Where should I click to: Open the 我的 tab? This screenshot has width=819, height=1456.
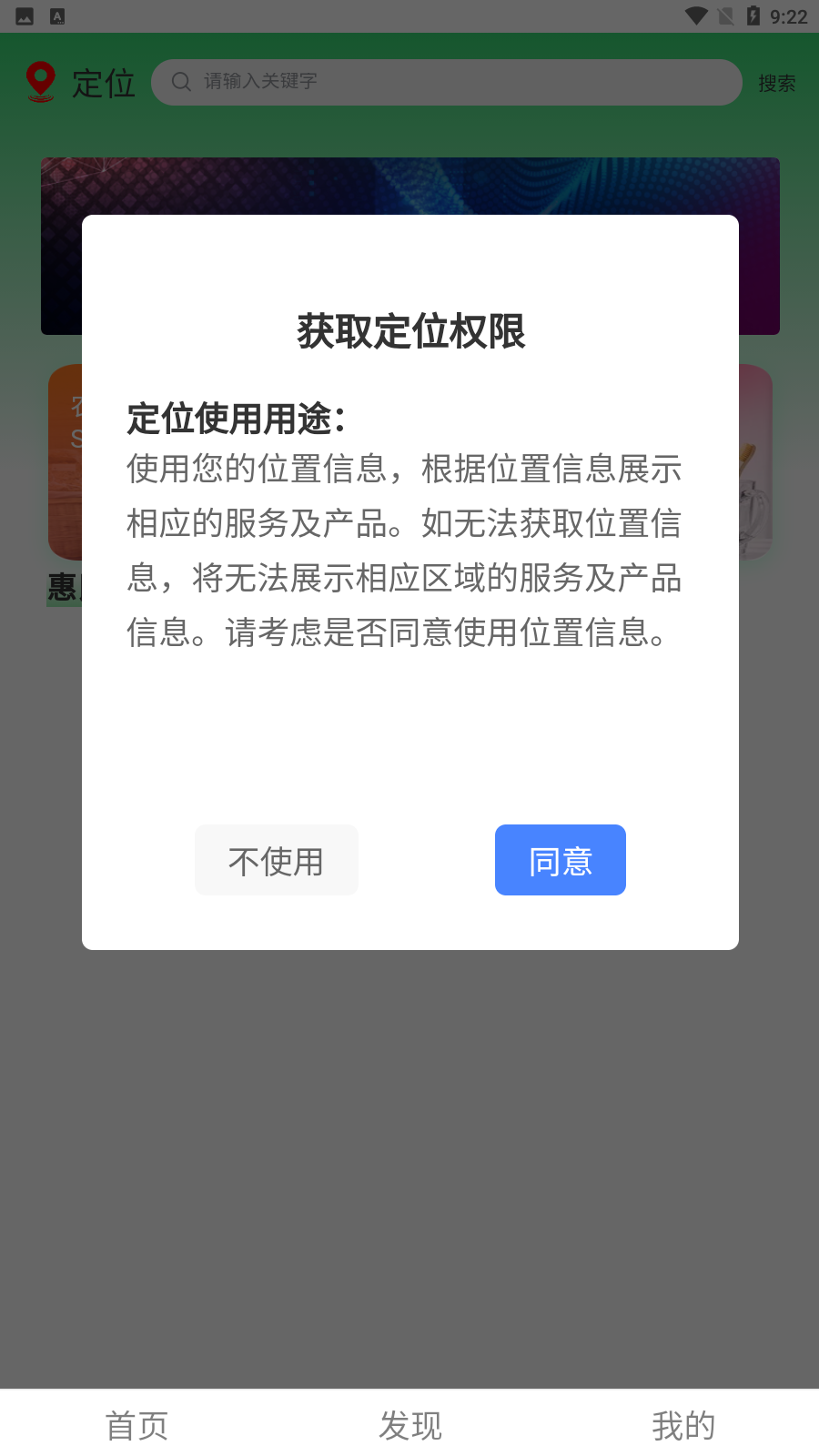point(684,1425)
